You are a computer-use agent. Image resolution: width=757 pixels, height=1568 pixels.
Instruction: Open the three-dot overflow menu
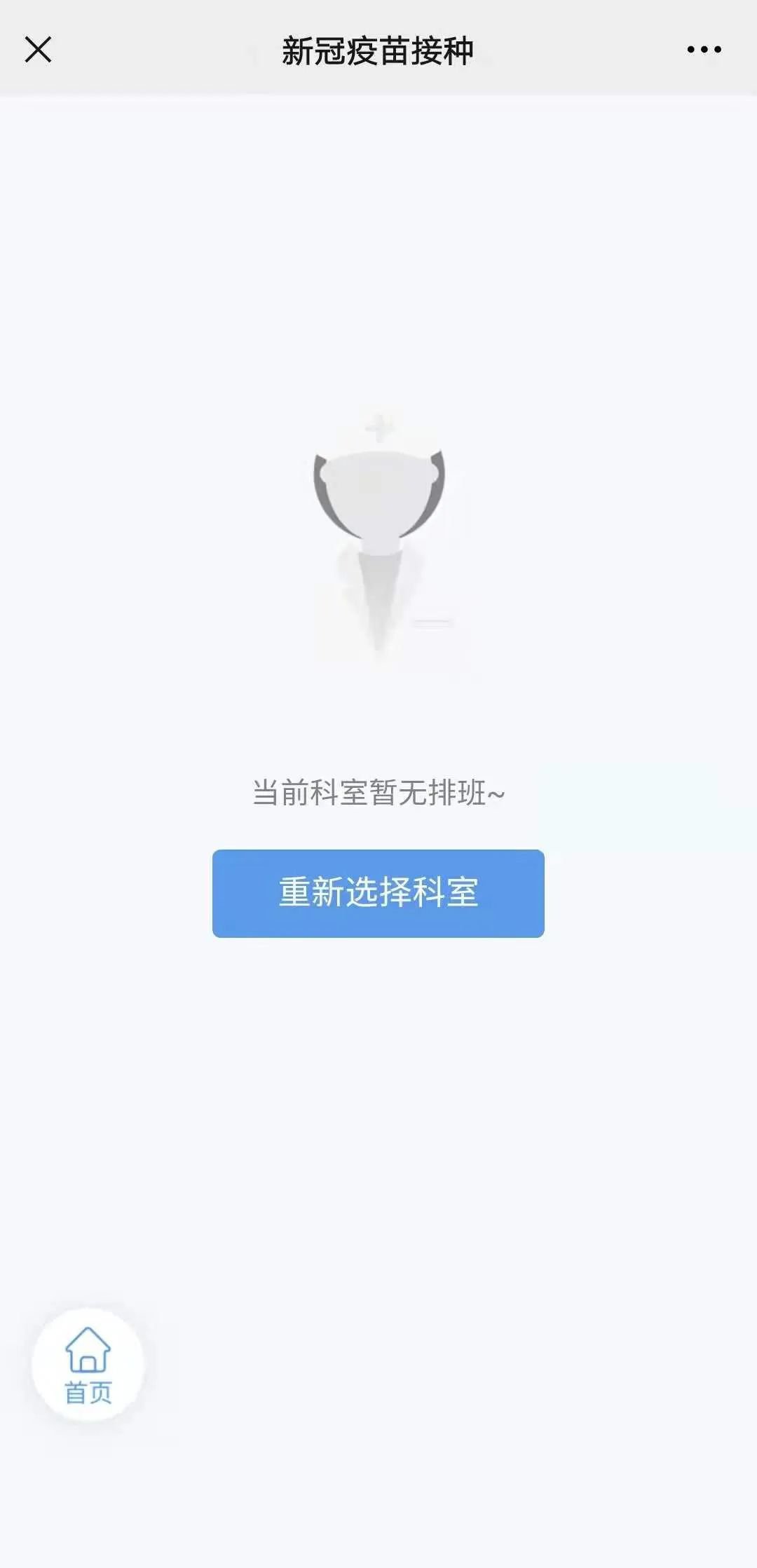[704, 50]
